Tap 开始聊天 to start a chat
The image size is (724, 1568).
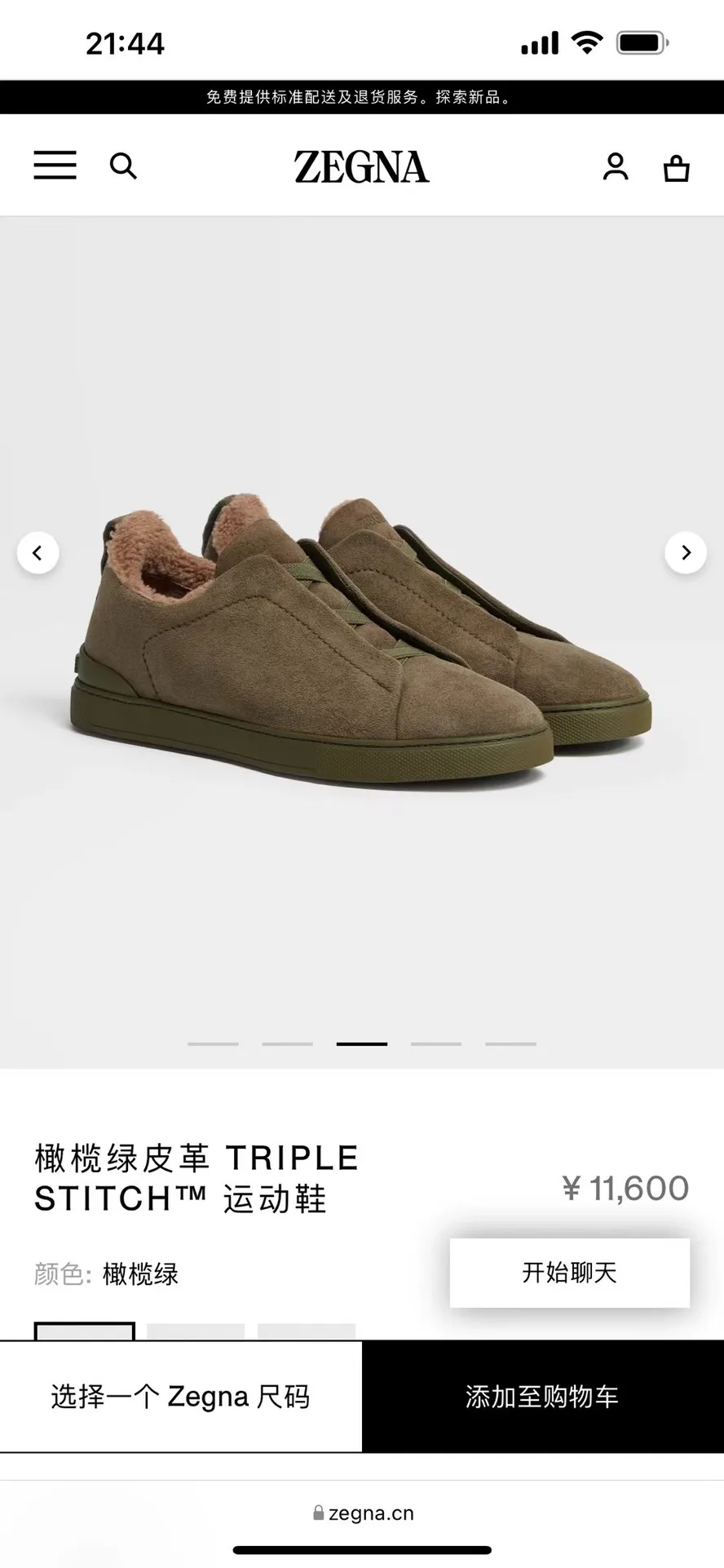click(x=570, y=1273)
